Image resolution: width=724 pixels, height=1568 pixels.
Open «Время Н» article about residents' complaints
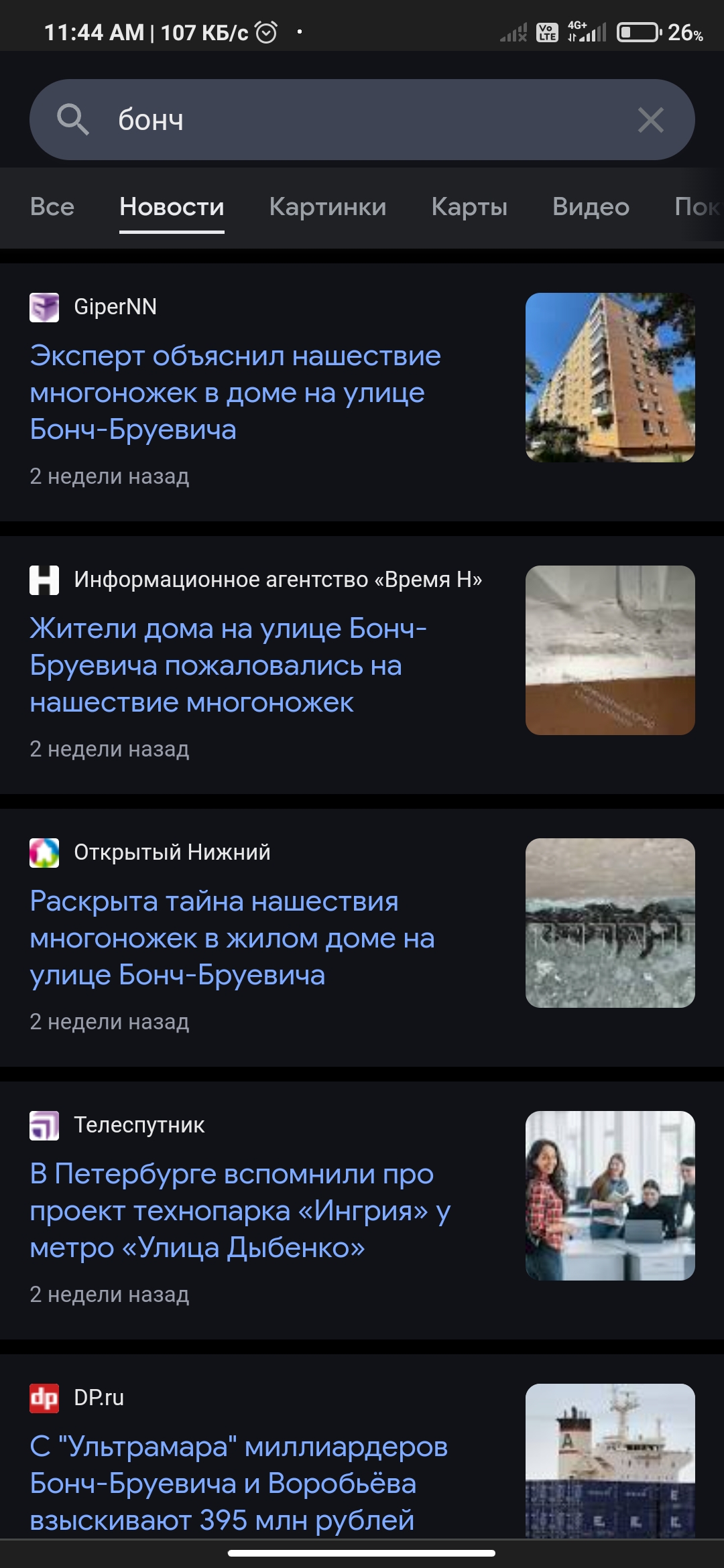pos(228,665)
